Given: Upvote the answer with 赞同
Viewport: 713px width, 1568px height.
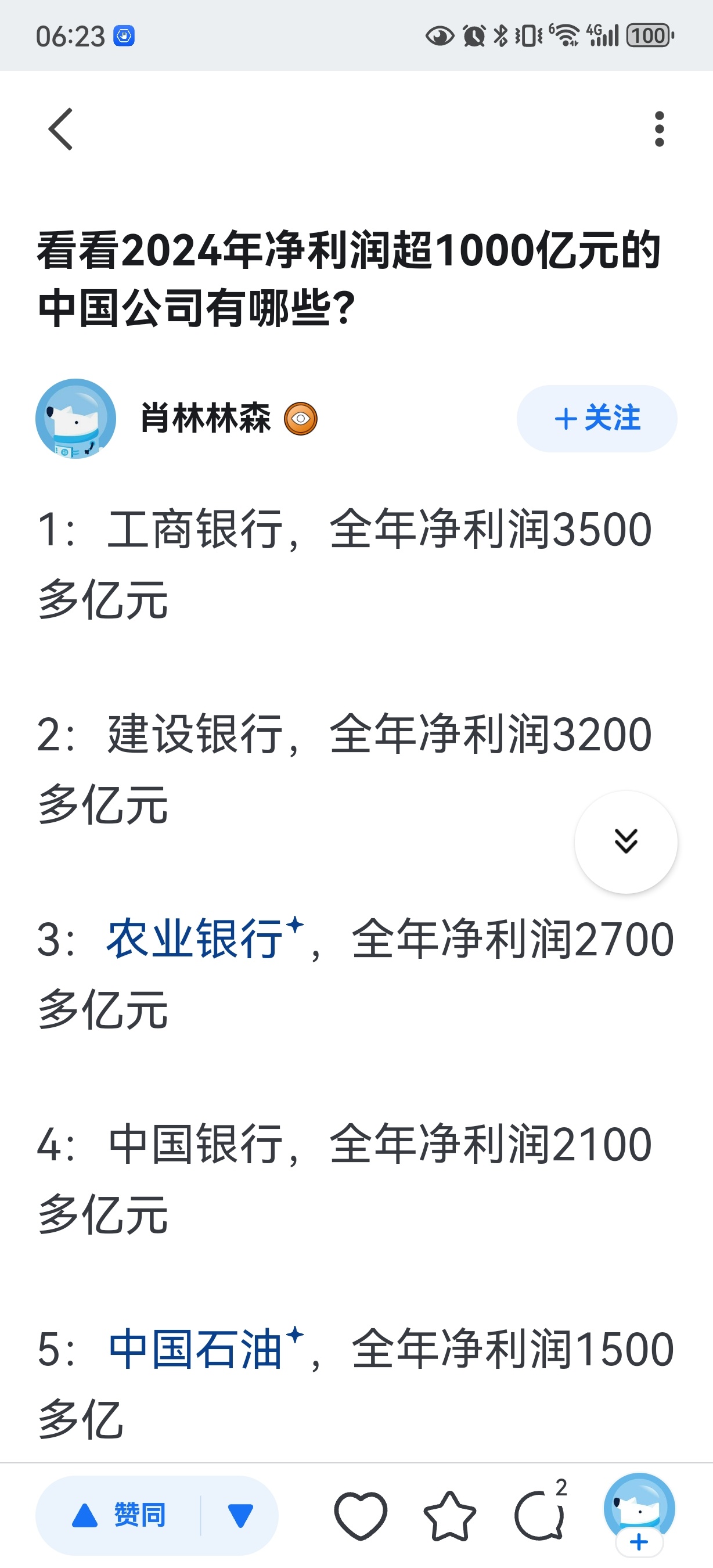Looking at the screenshot, I should 118,1516.
